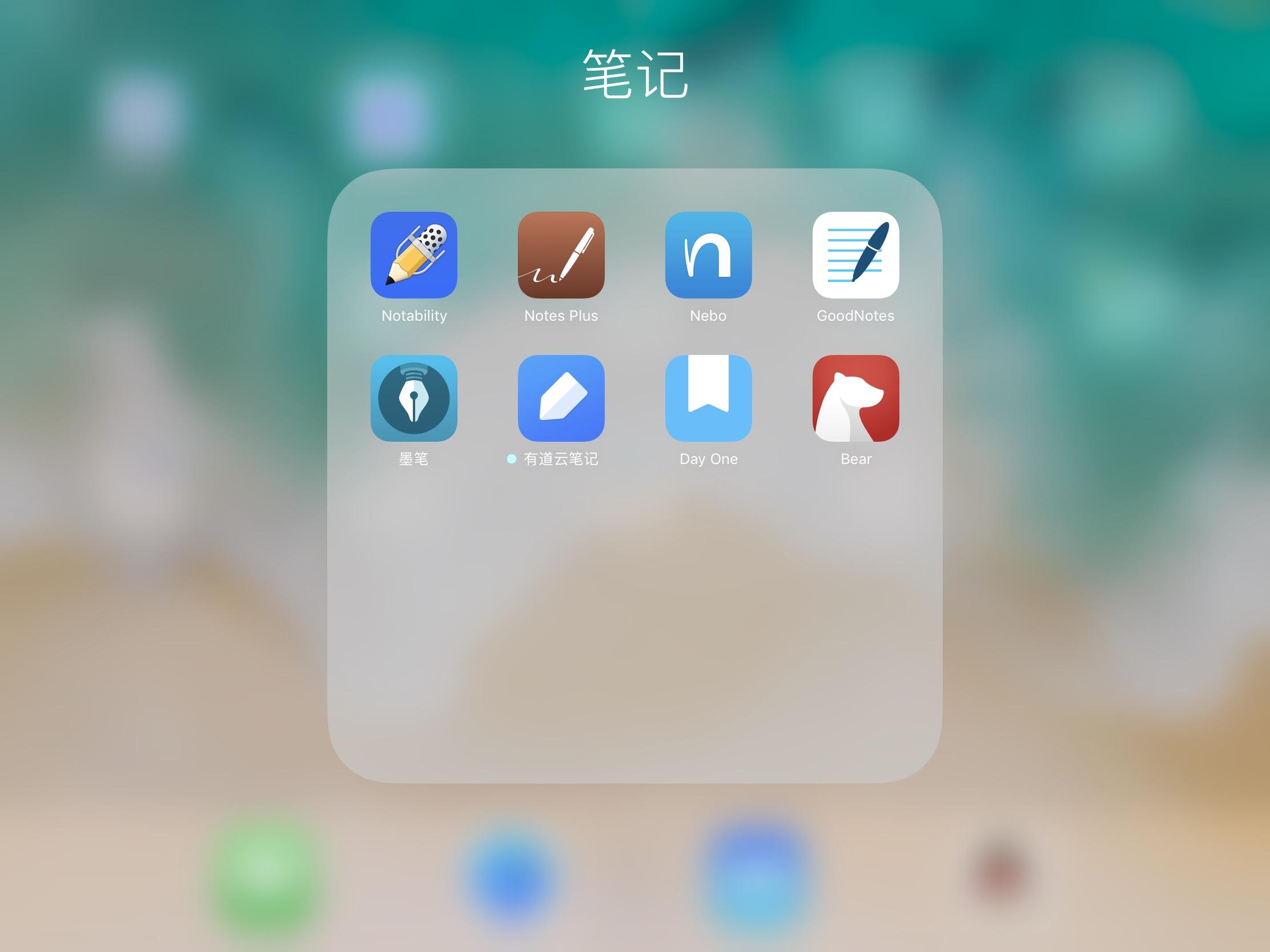The height and width of the screenshot is (952, 1270).
Task: Open the Notability app
Action: pos(413,255)
